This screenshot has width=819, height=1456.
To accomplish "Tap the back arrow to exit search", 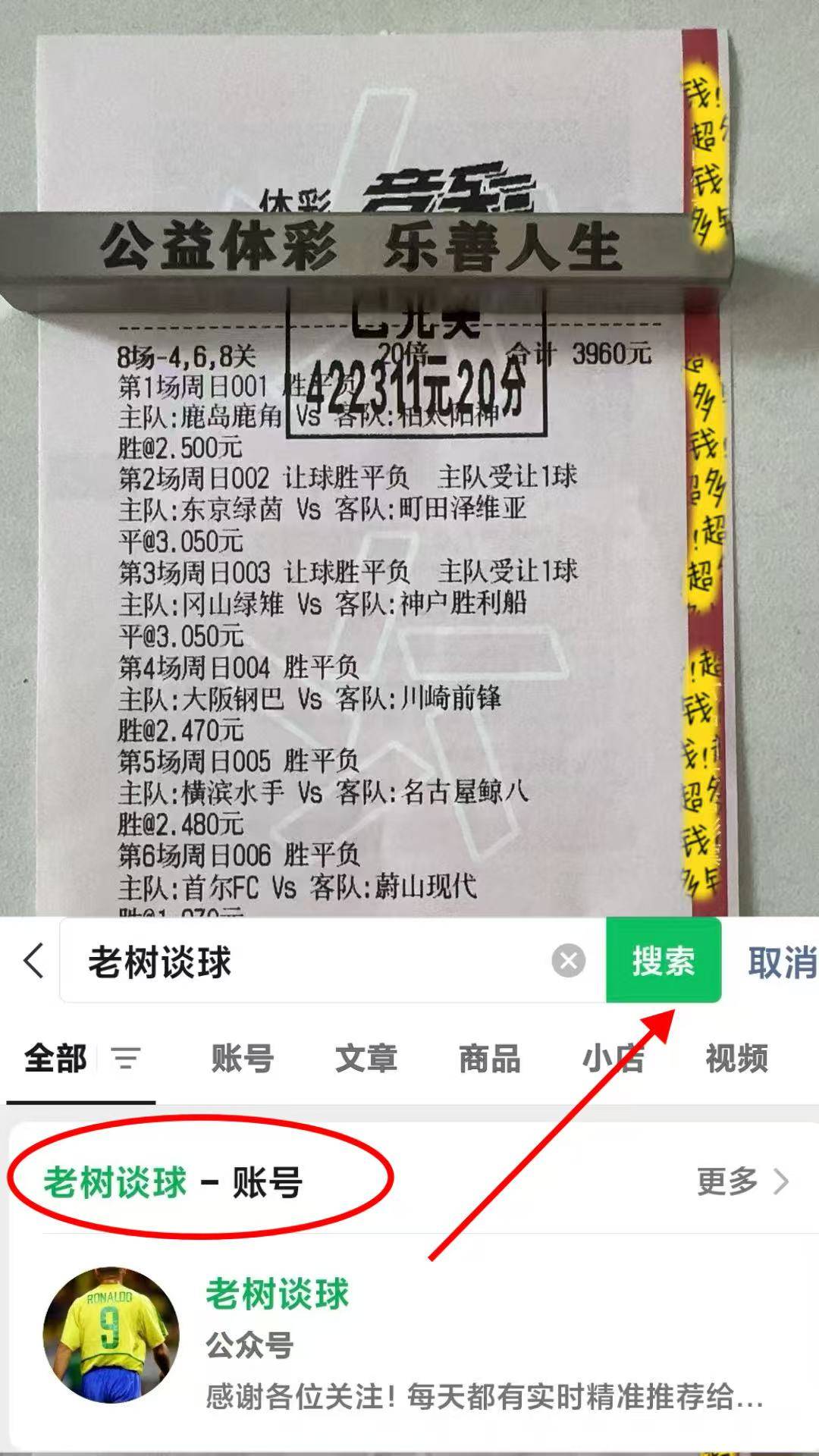I will pos(32,959).
